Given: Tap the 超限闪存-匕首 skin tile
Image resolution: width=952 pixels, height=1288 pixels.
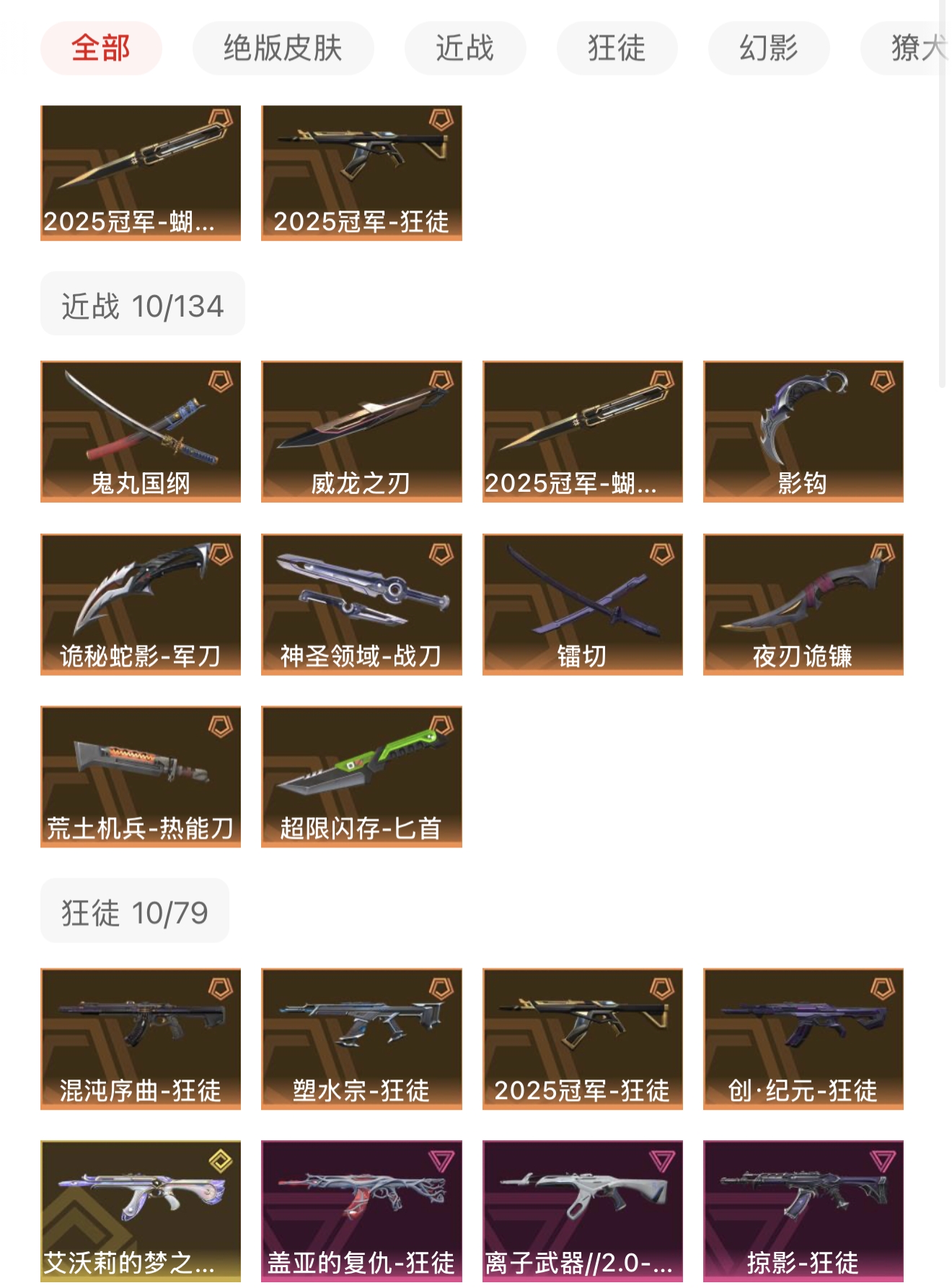Looking at the screenshot, I should (x=361, y=776).
